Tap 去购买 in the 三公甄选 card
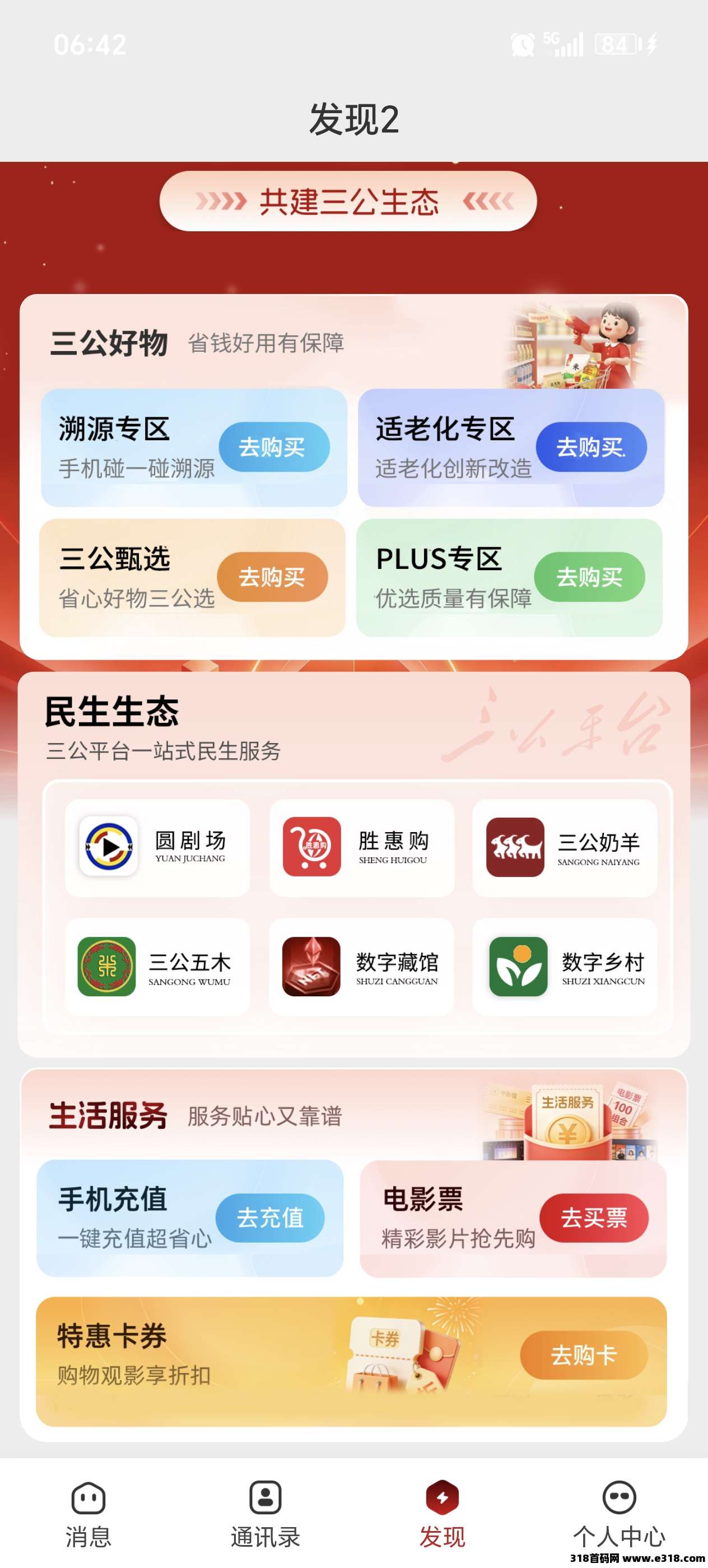 [272, 576]
